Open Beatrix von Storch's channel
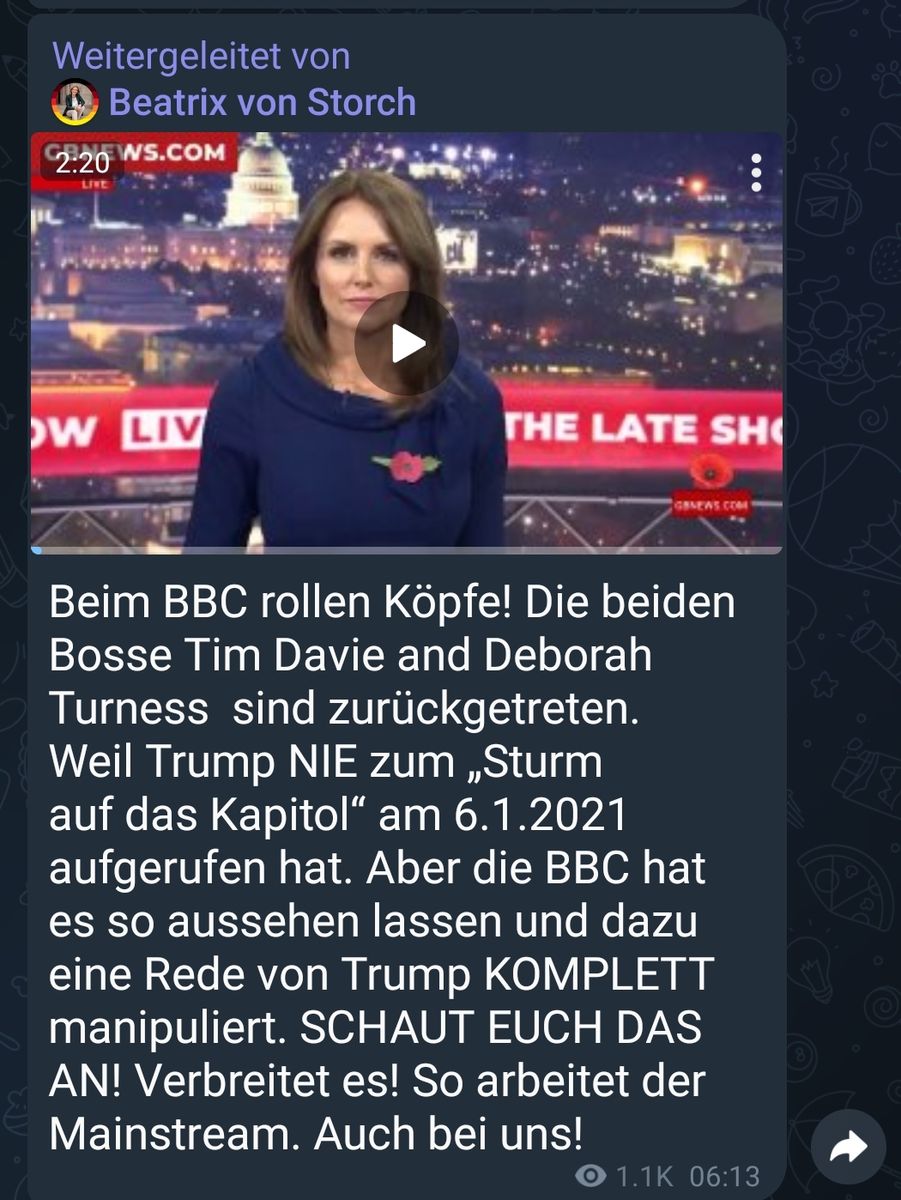Viewport: 901px width, 1200px height. (261, 102)
